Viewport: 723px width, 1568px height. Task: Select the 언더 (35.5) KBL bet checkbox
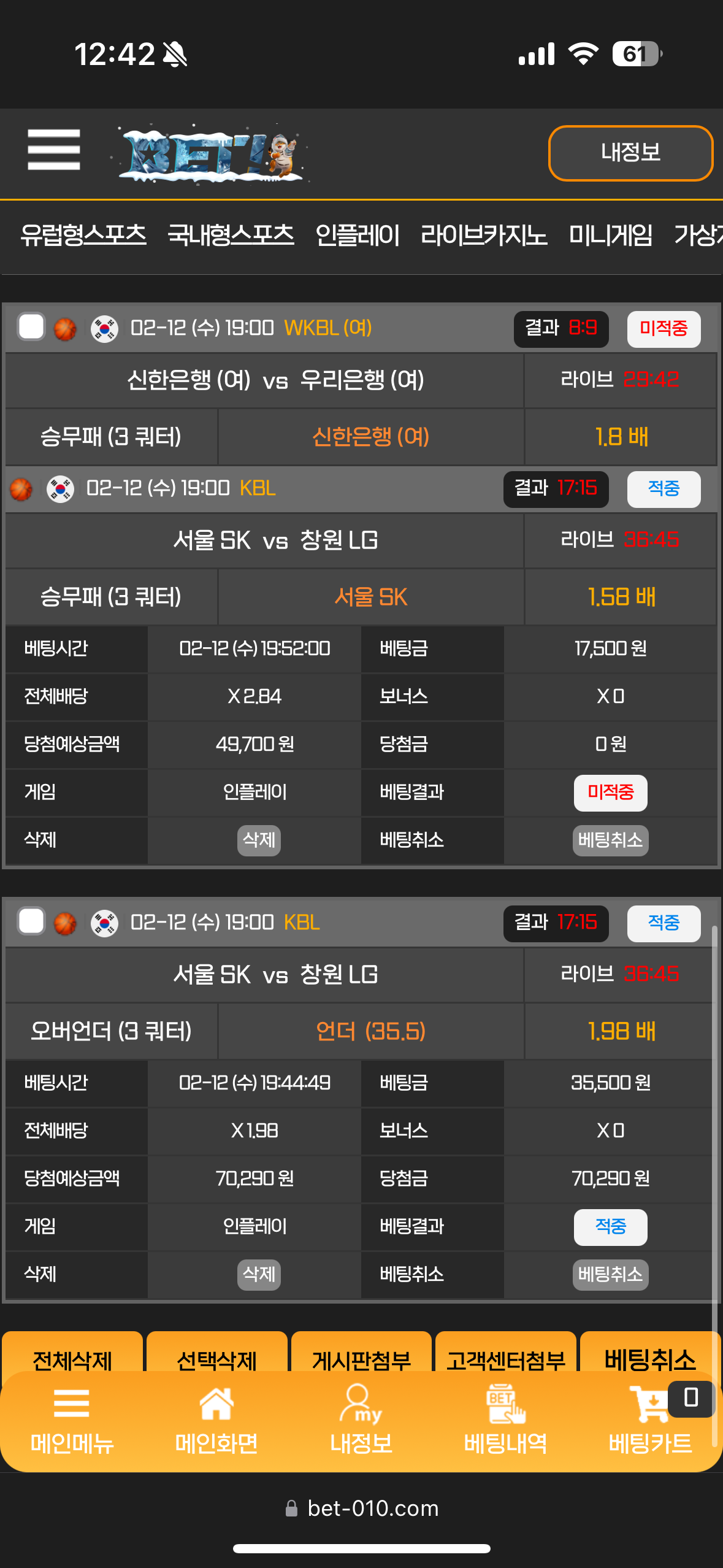click(31, 921)
